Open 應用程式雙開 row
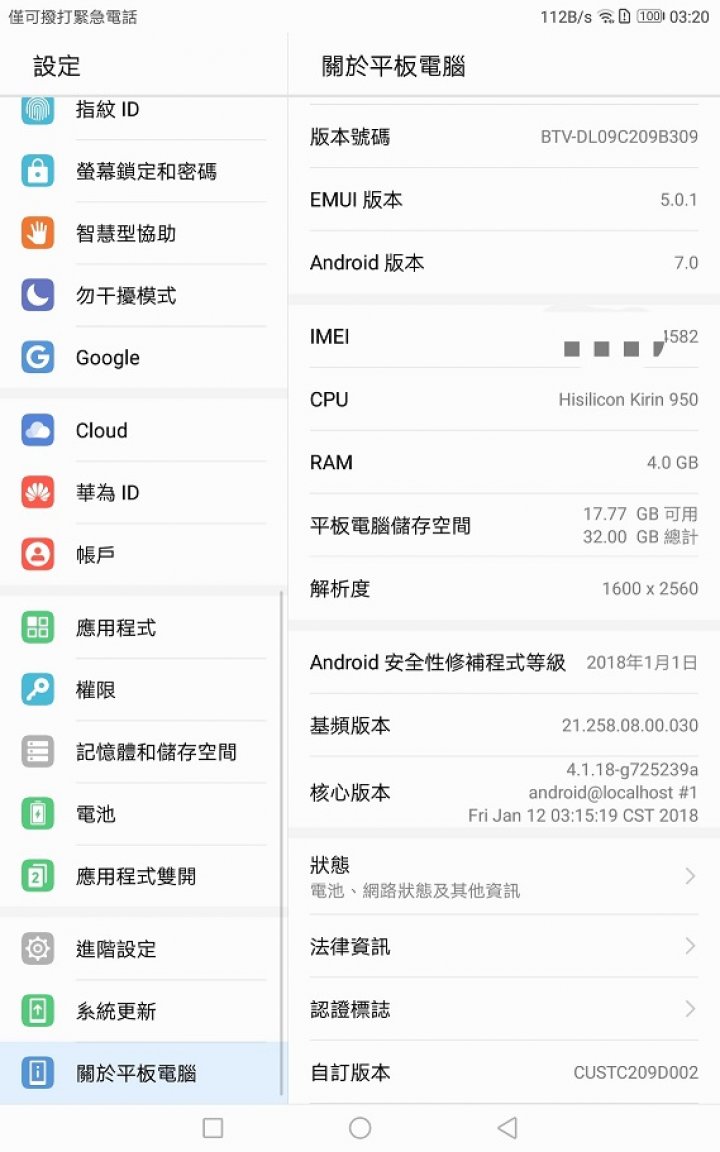The image size is (720, 1152). click(143, 876)
